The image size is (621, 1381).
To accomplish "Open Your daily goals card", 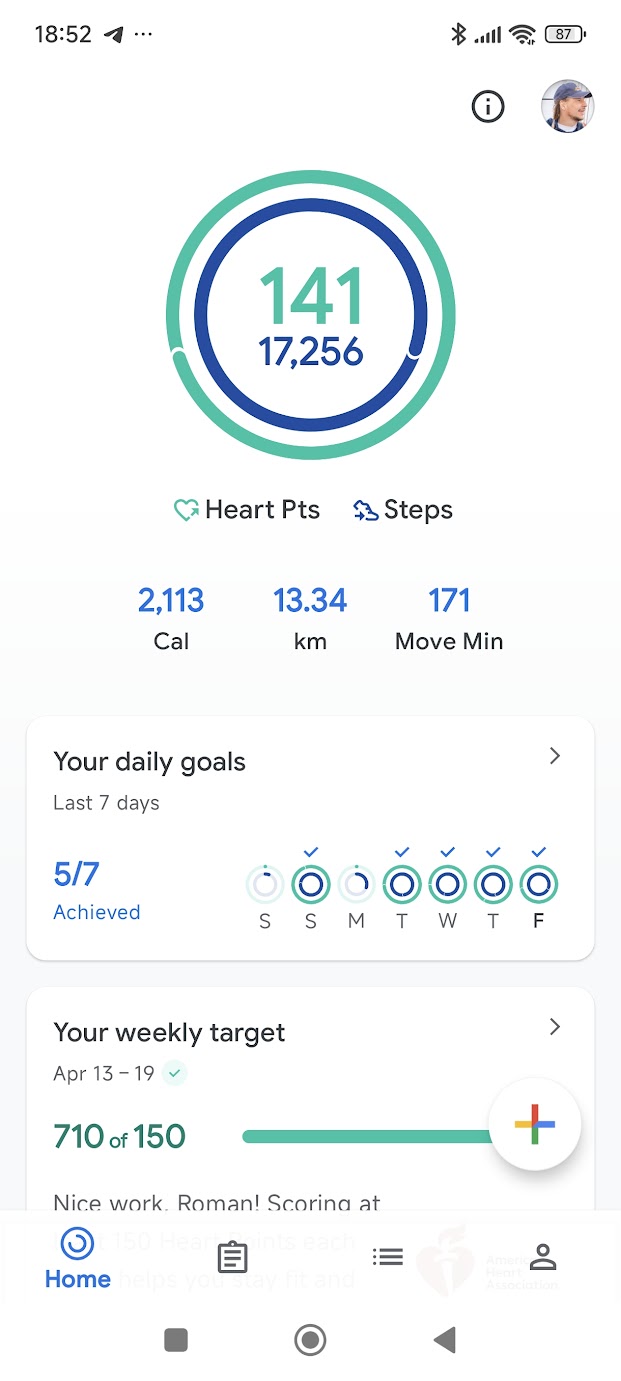I will (x=310, y=838).
